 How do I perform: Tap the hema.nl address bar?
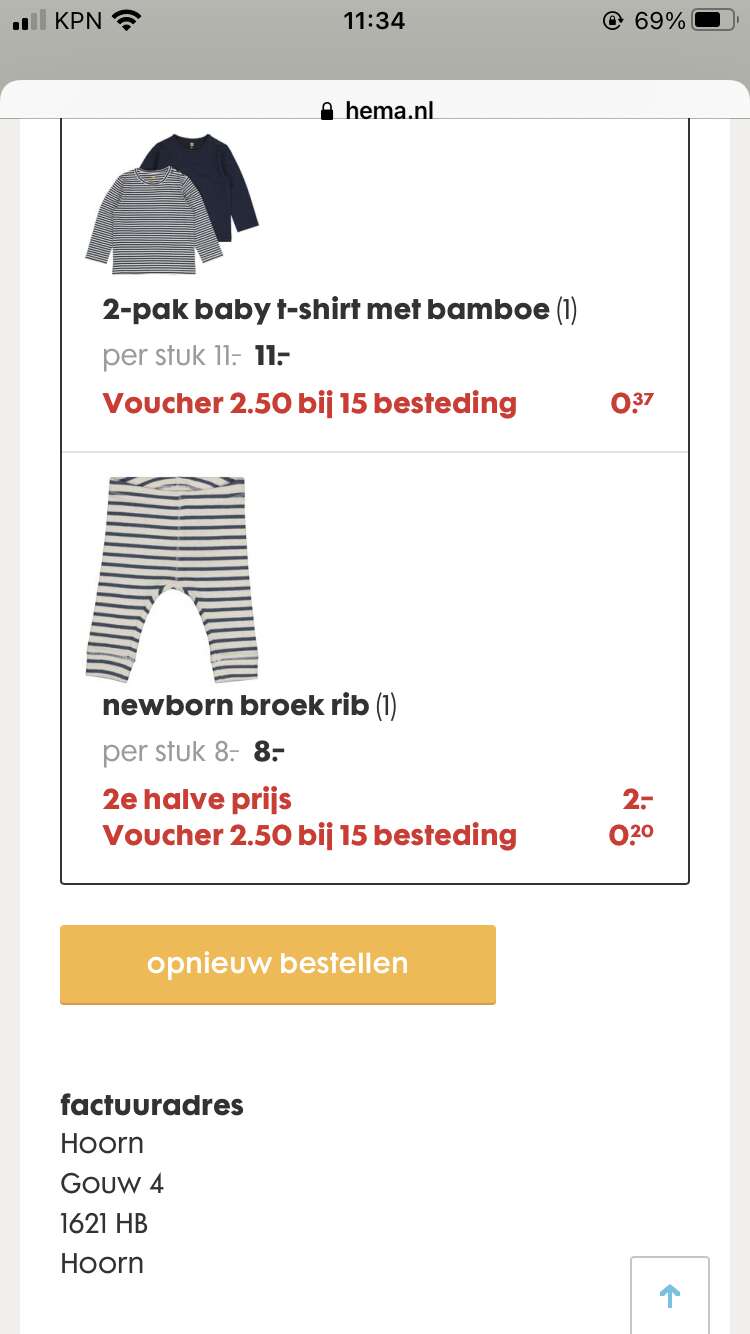tap(376, 111)
